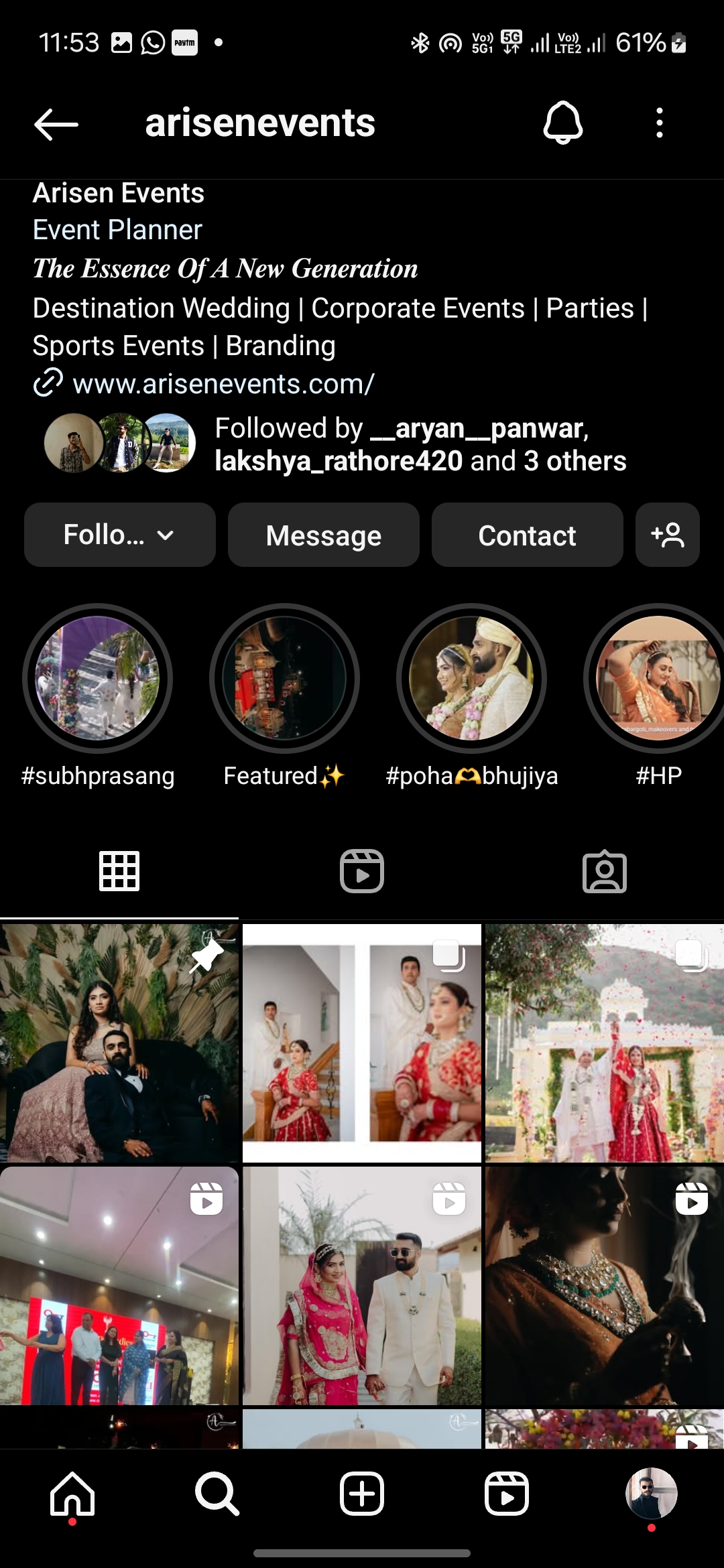The image size is (724, 1568).
Task: Open the notifications bell for arisenevents
Action: click(x=562, y=123)
